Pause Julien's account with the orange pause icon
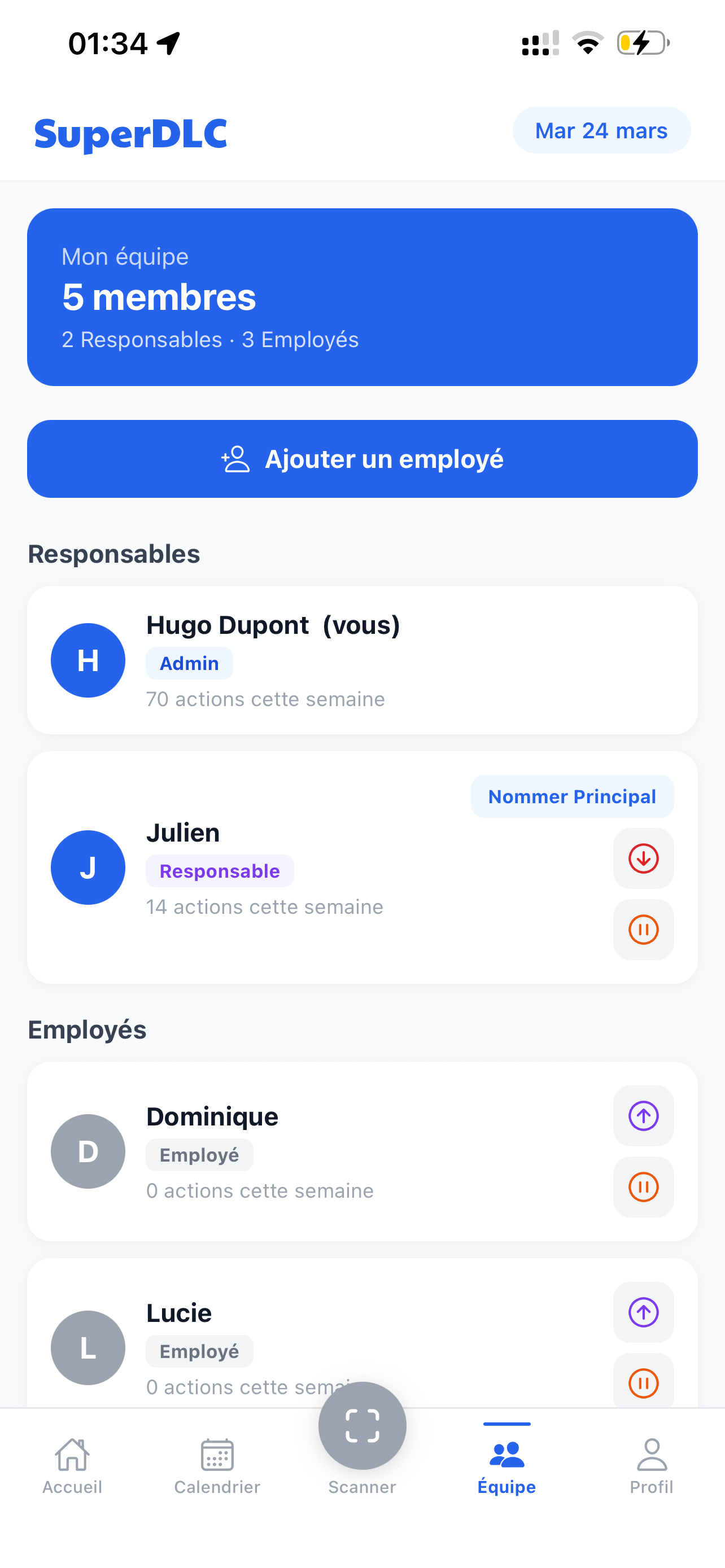Screen dimensions: 725x1568 [643, 930]
